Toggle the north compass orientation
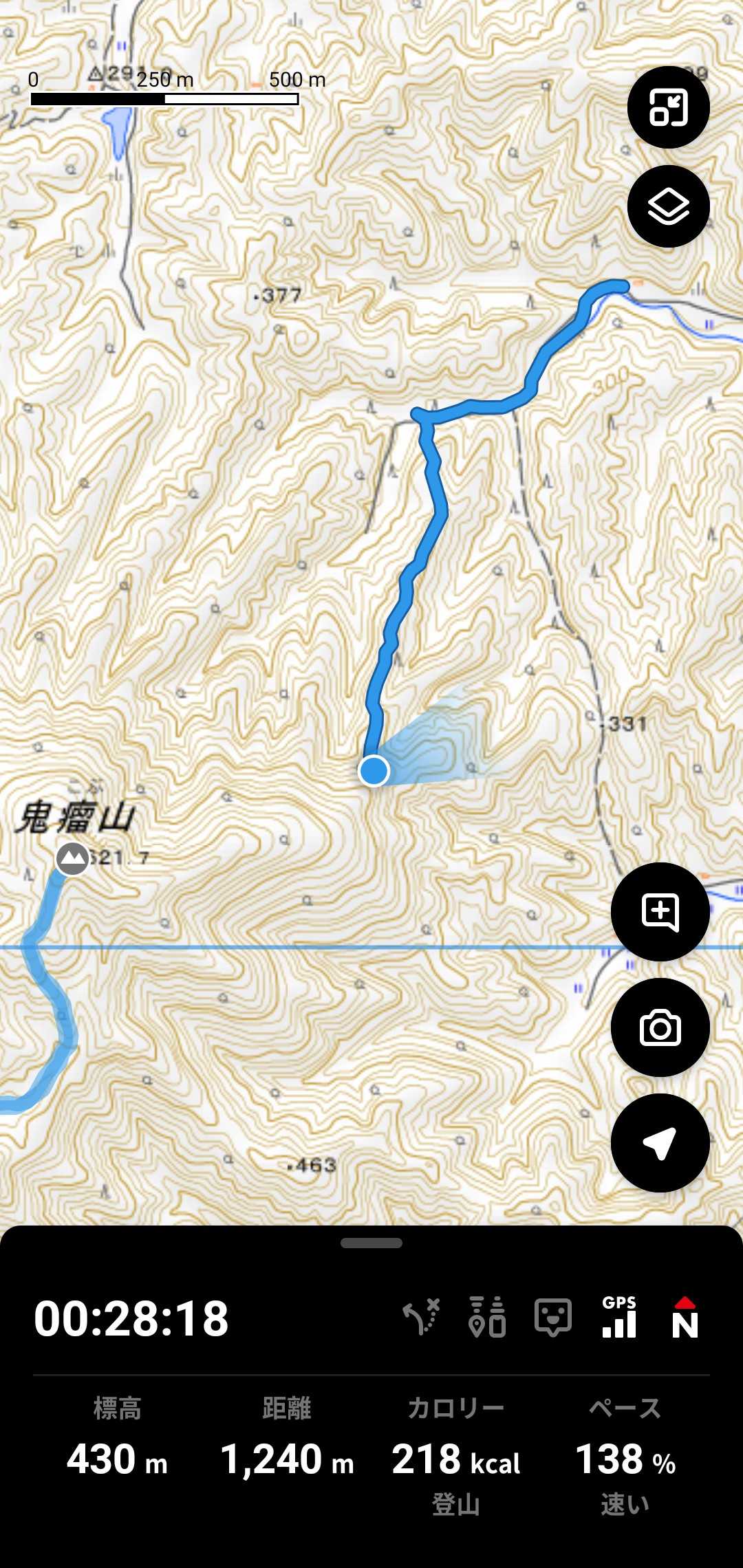743x1568 pixels. [x=685, y=1318]
